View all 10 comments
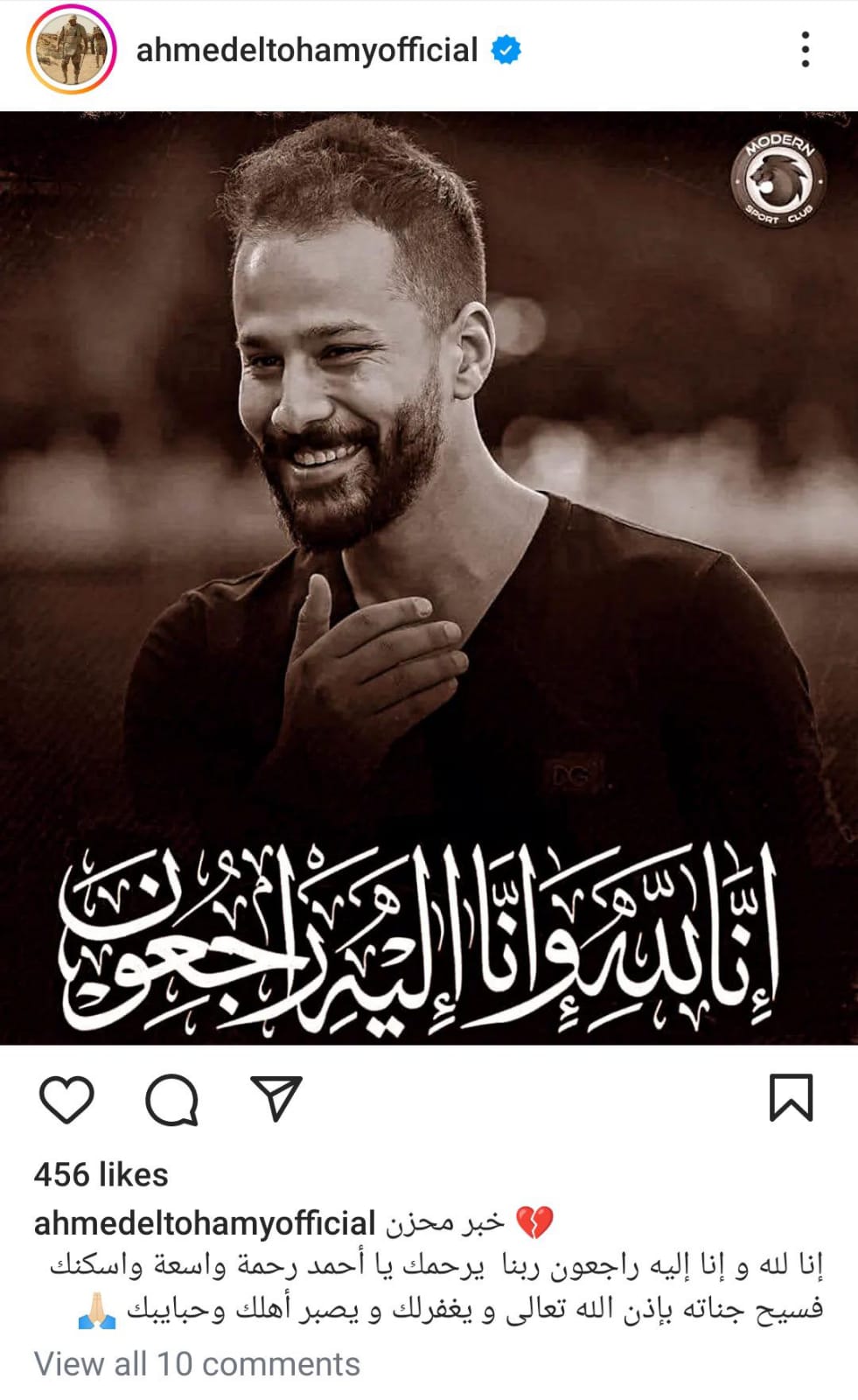This screenshot has width=858, height=1400. point(197,1363)
